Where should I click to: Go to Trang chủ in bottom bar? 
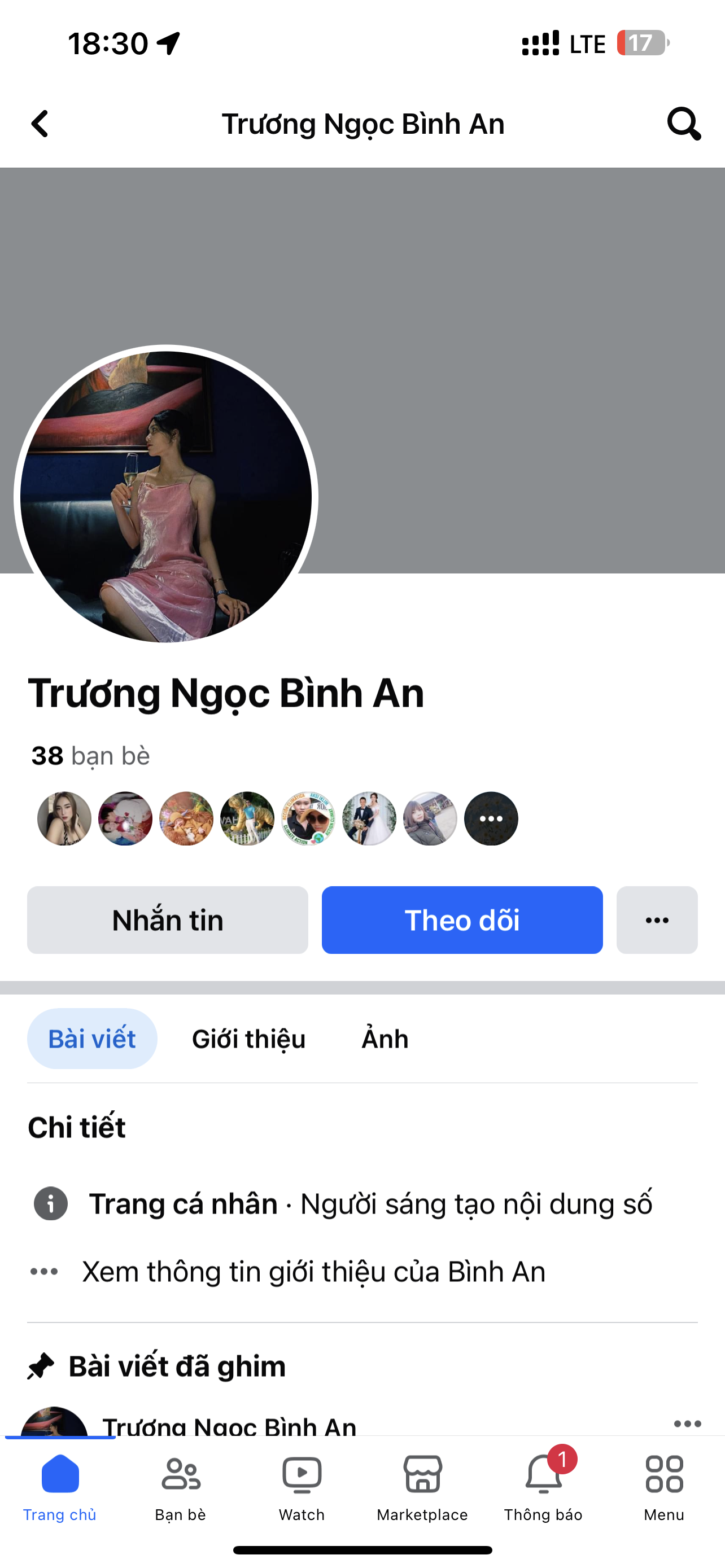coord(60,1486)
